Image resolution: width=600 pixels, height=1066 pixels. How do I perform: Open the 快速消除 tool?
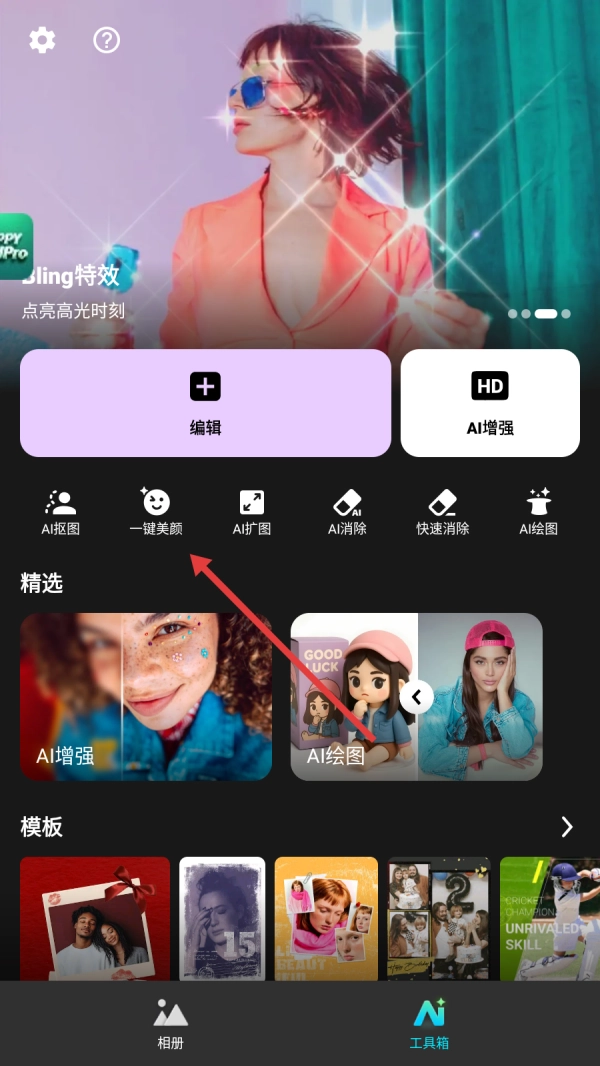pos(442,512)
